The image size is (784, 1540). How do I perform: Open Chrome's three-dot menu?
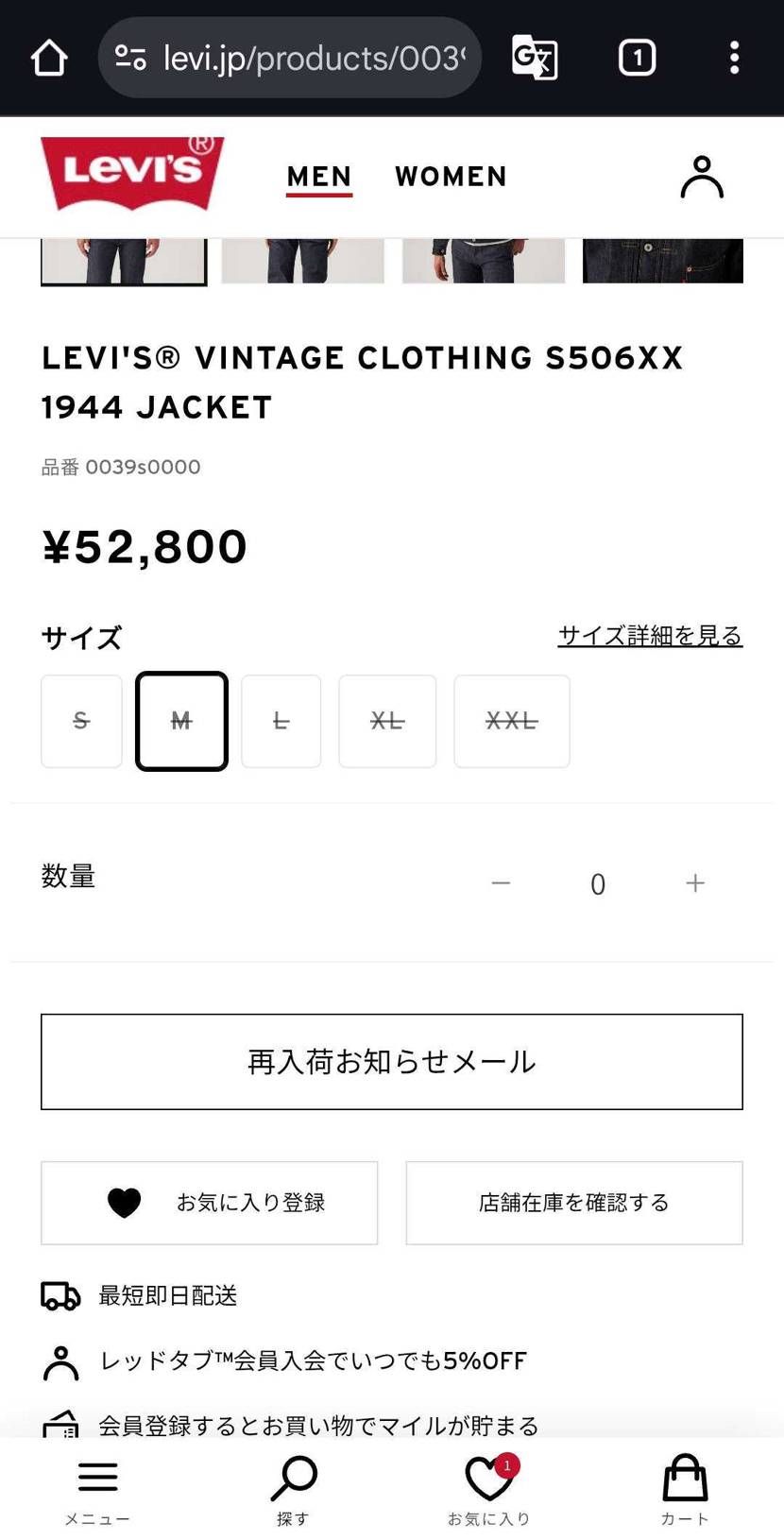[x=734, y=57]
